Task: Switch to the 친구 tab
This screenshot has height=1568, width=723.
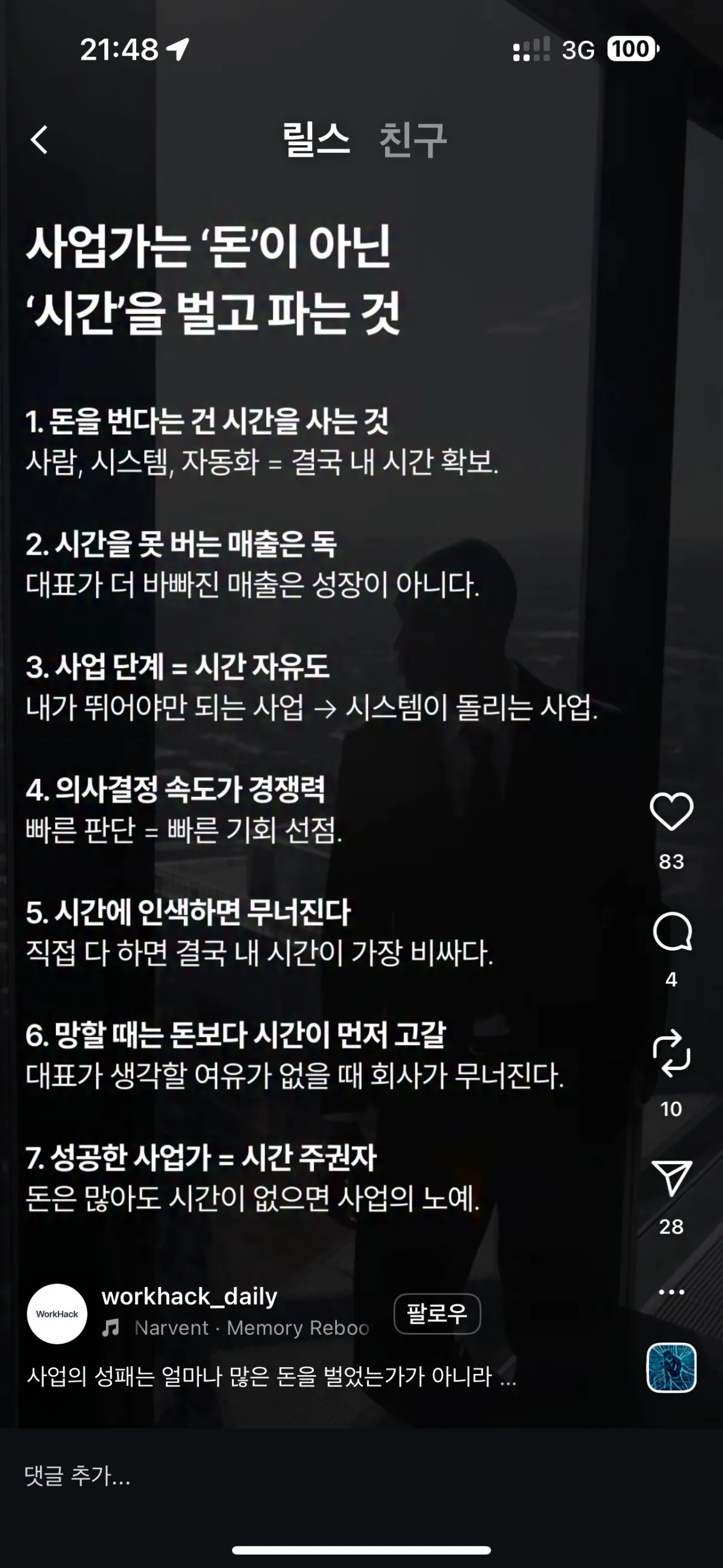Action: [413, 140]
